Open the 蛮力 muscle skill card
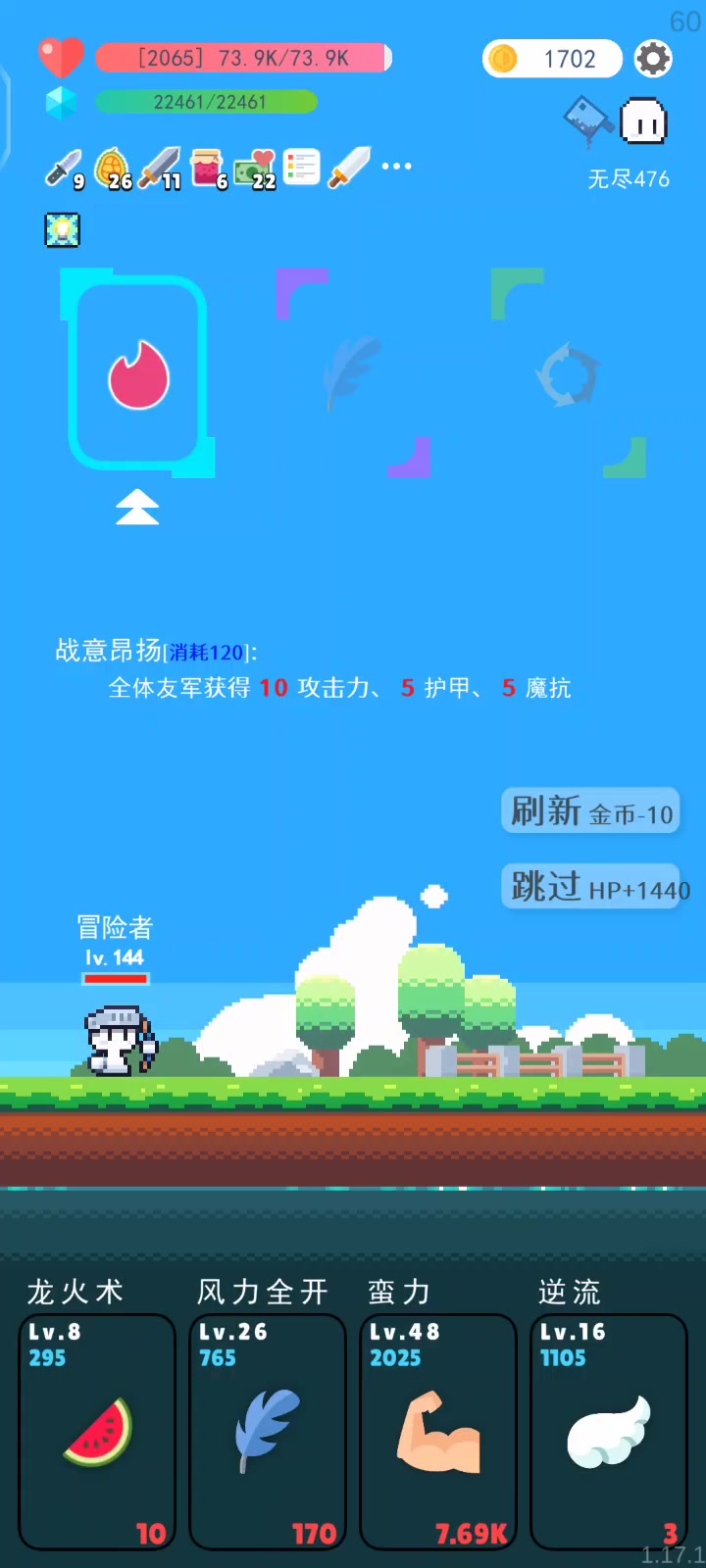This screenshot has width=706, height=1568. click(438, 1432)
